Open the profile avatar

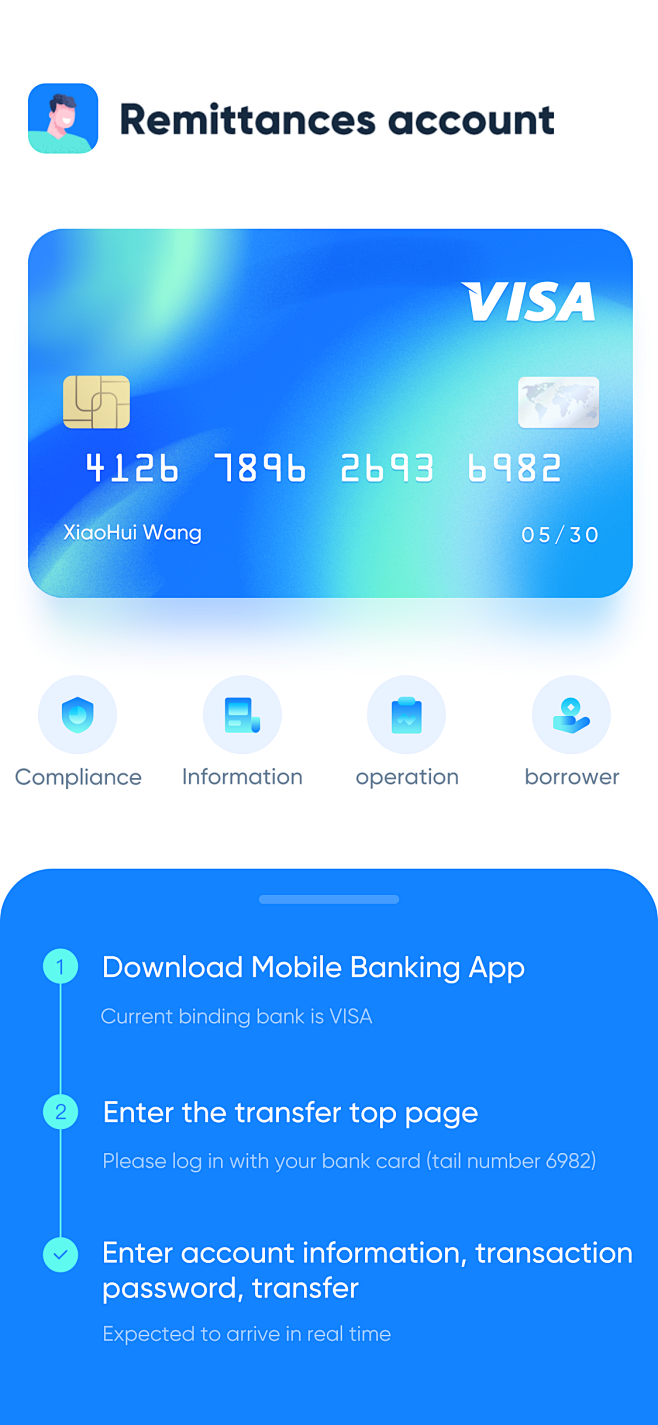tap(63, 118)
